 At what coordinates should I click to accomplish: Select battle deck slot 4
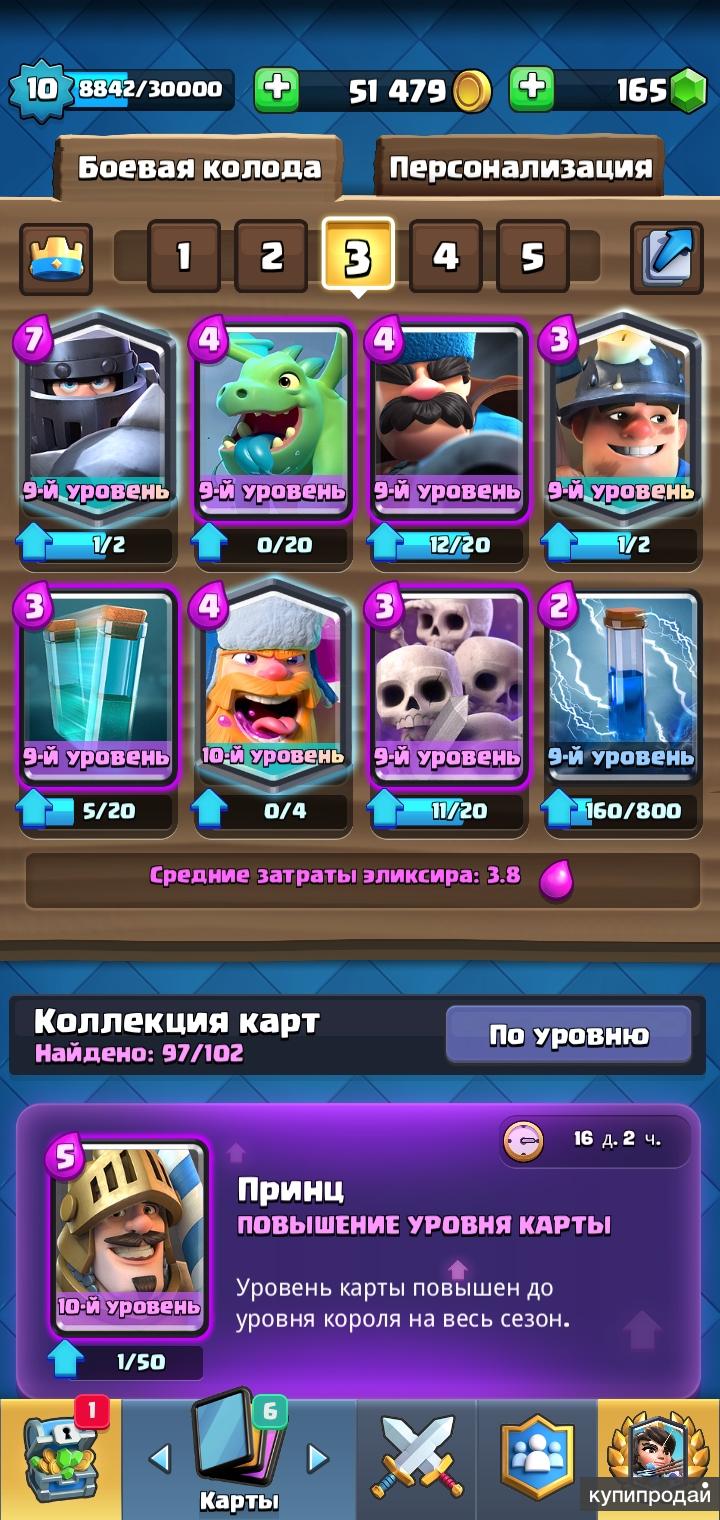coord(445,257)
